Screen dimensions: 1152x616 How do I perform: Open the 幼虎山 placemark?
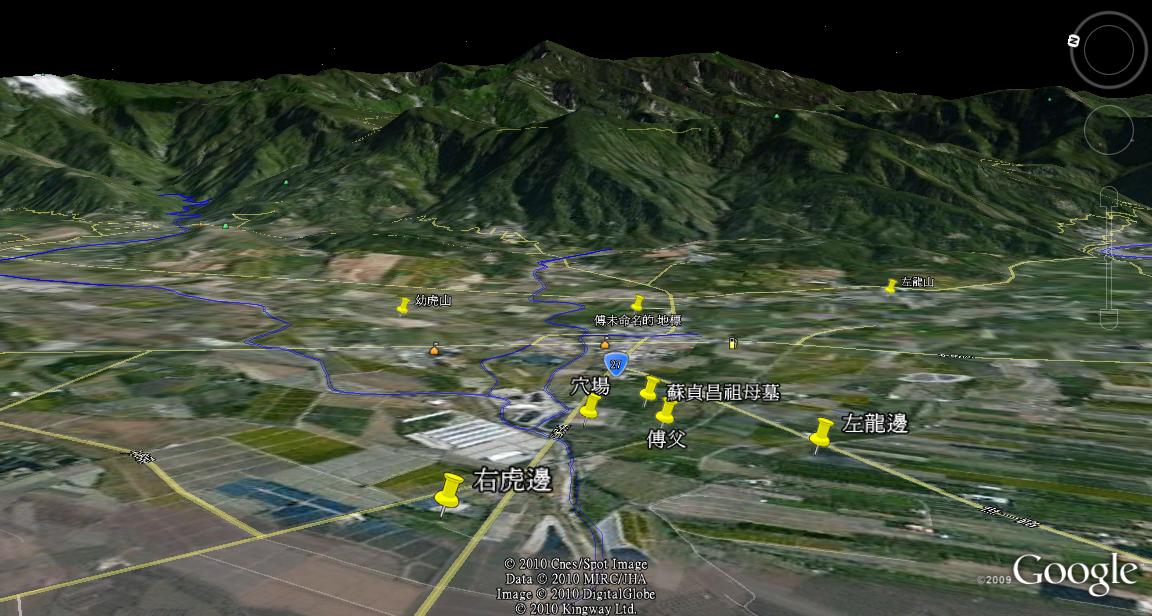point(404,305)
